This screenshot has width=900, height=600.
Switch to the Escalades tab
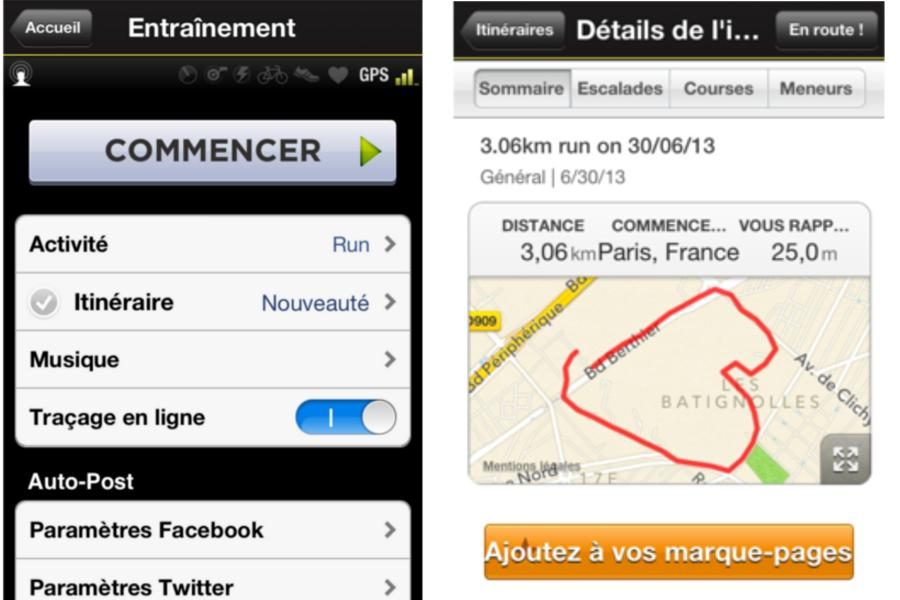620,89
